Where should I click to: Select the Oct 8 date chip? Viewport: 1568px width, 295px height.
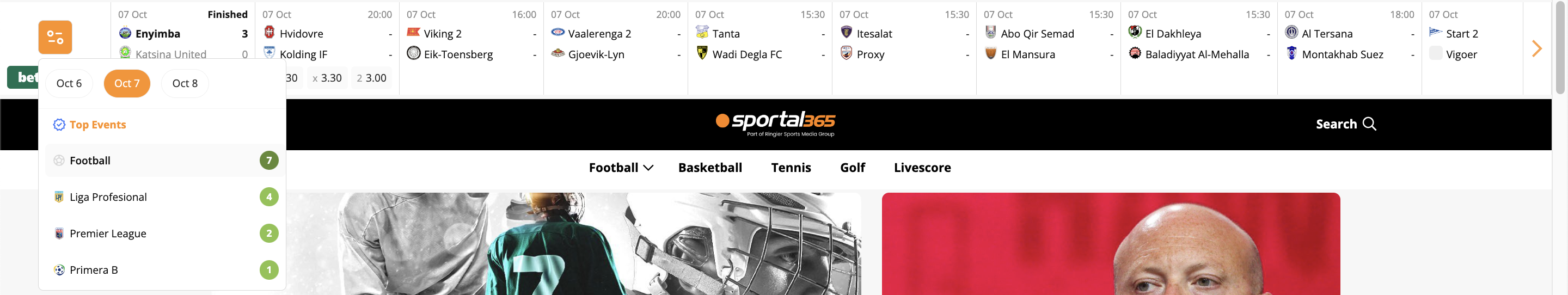click(185, 83)
